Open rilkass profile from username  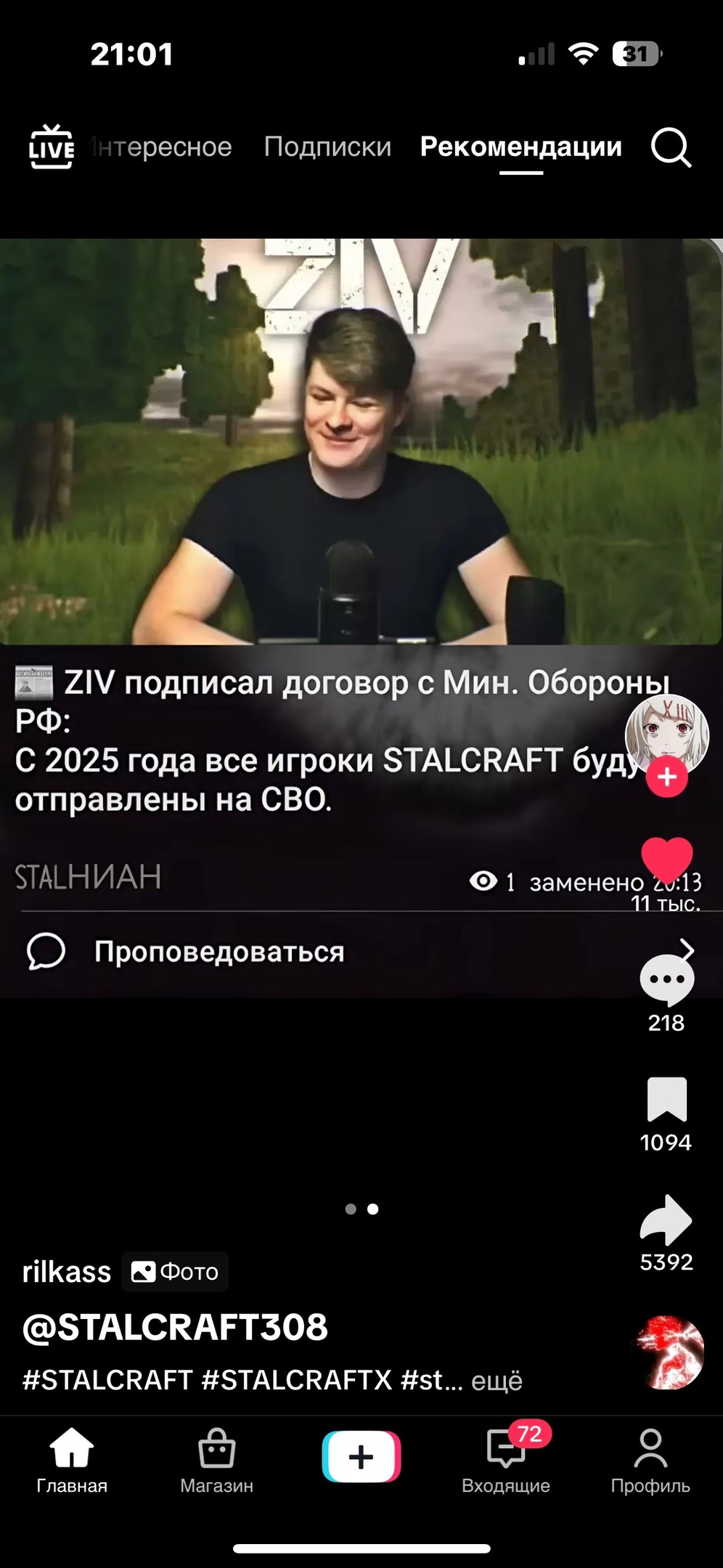67,1272
